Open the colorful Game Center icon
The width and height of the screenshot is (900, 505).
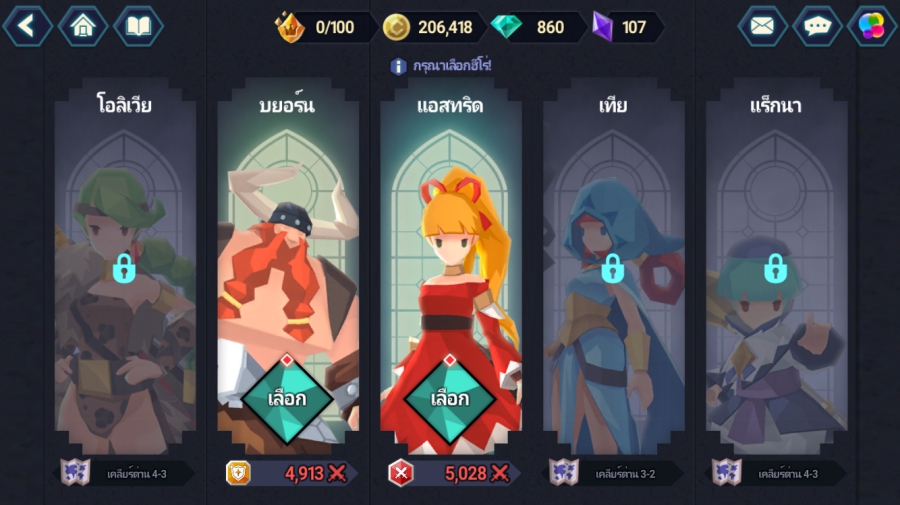point(872,26)
